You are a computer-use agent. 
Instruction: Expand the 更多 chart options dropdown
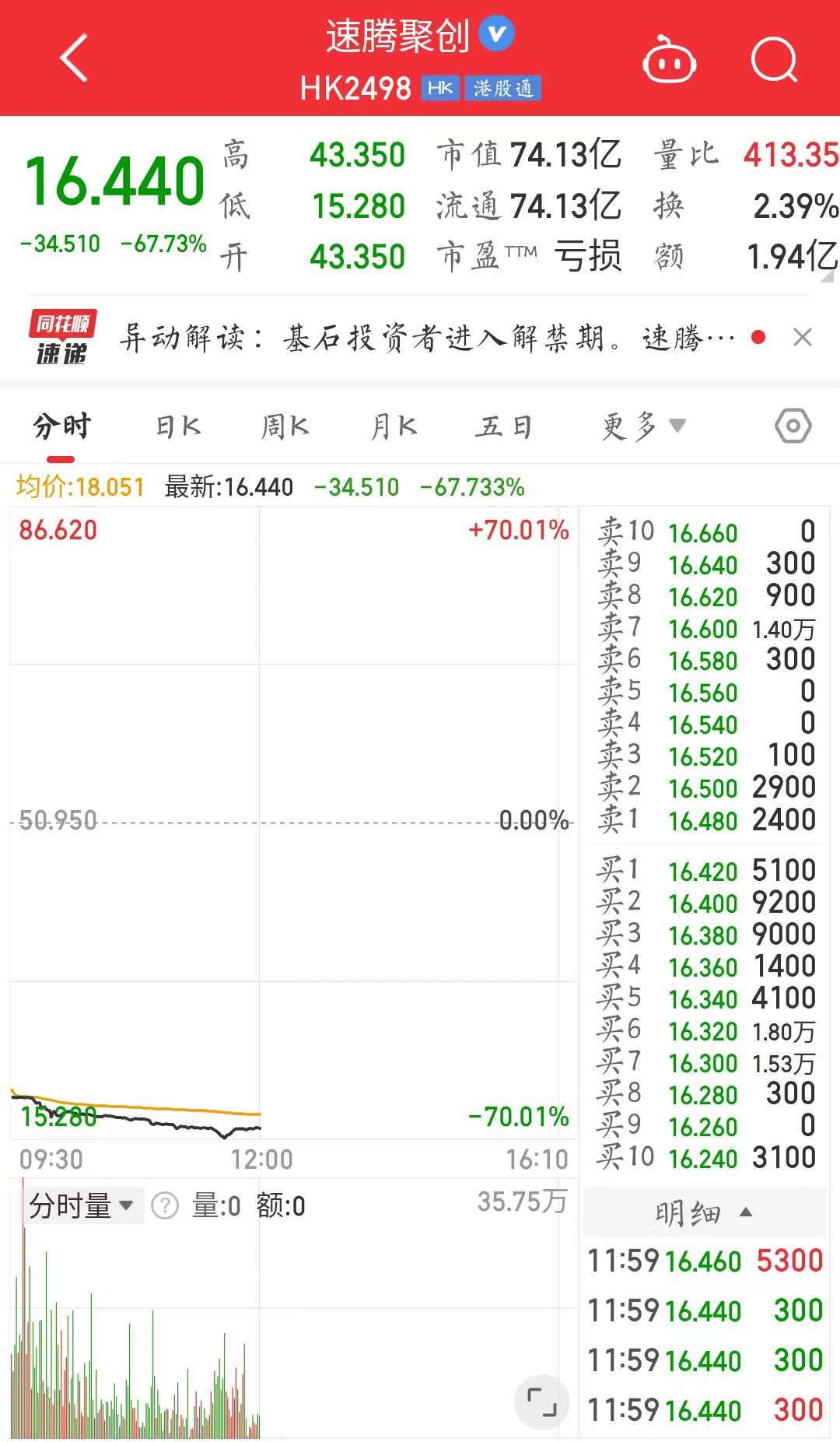click(x=642, y=426)
